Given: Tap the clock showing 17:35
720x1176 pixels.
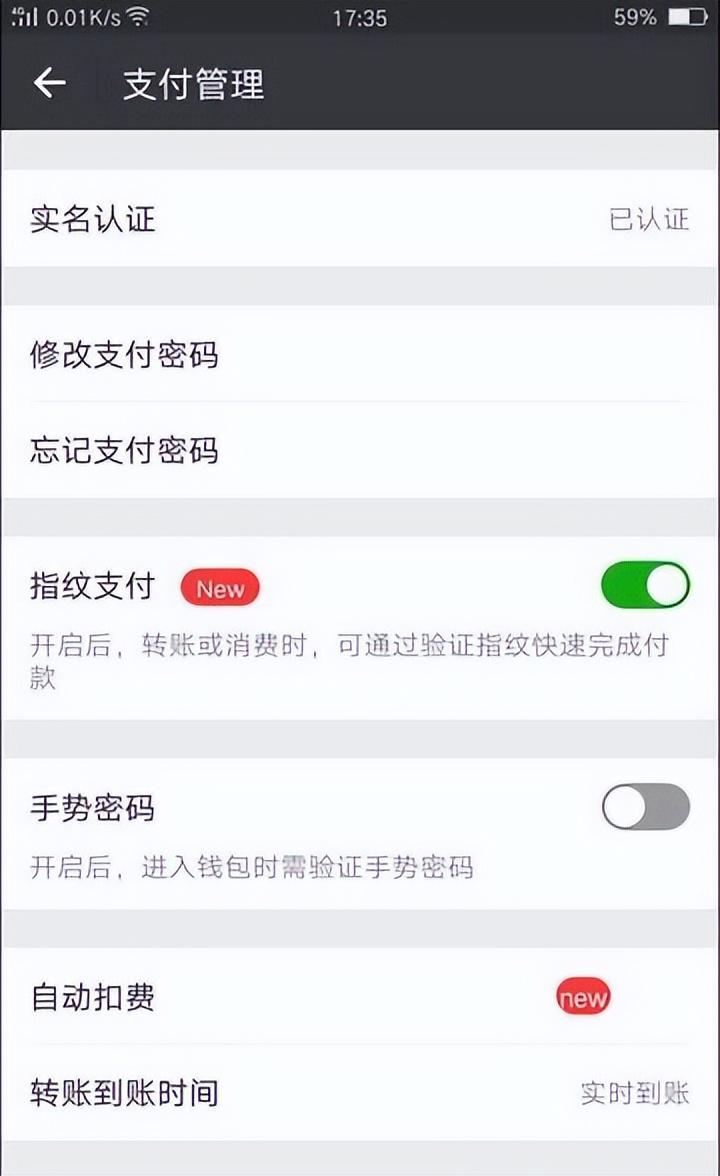Looking at the screenshot, I should click(x=360, y=18).
